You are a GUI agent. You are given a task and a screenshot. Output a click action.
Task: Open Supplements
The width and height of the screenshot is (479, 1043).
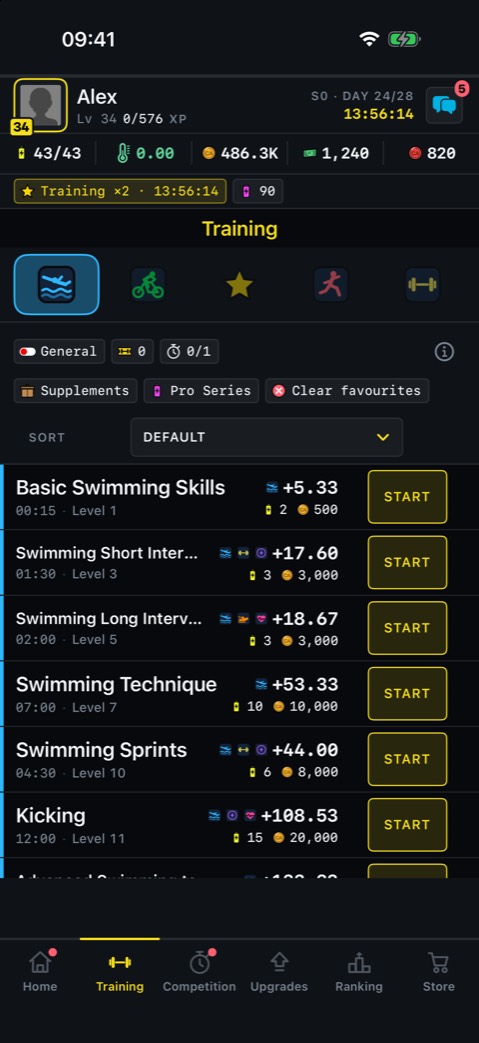75,390
